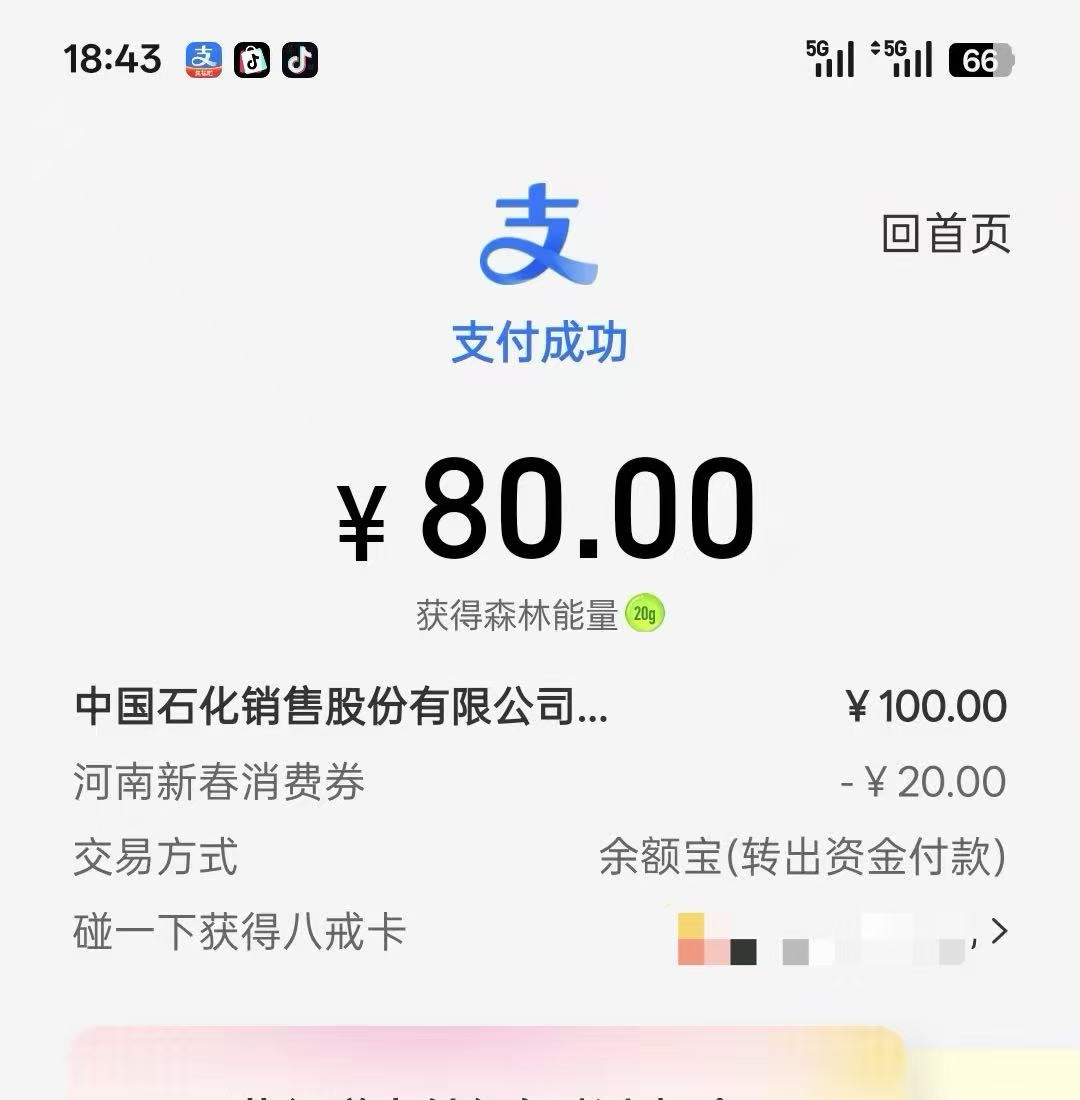
Task: Tap the clock showing 18:43
Action: click(113, 58)
